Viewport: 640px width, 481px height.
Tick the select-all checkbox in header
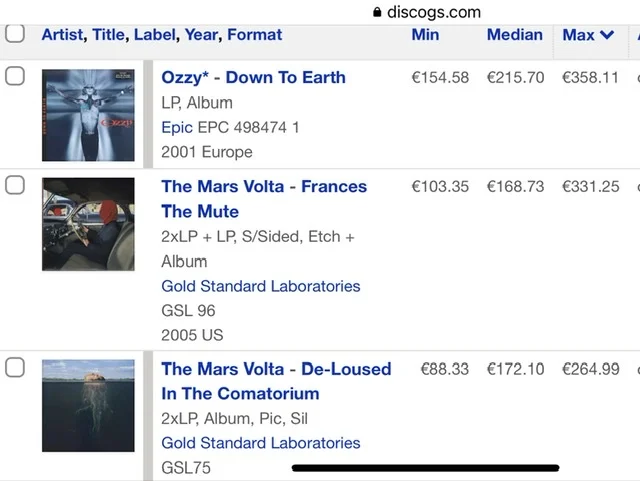[x=15, y=34]
